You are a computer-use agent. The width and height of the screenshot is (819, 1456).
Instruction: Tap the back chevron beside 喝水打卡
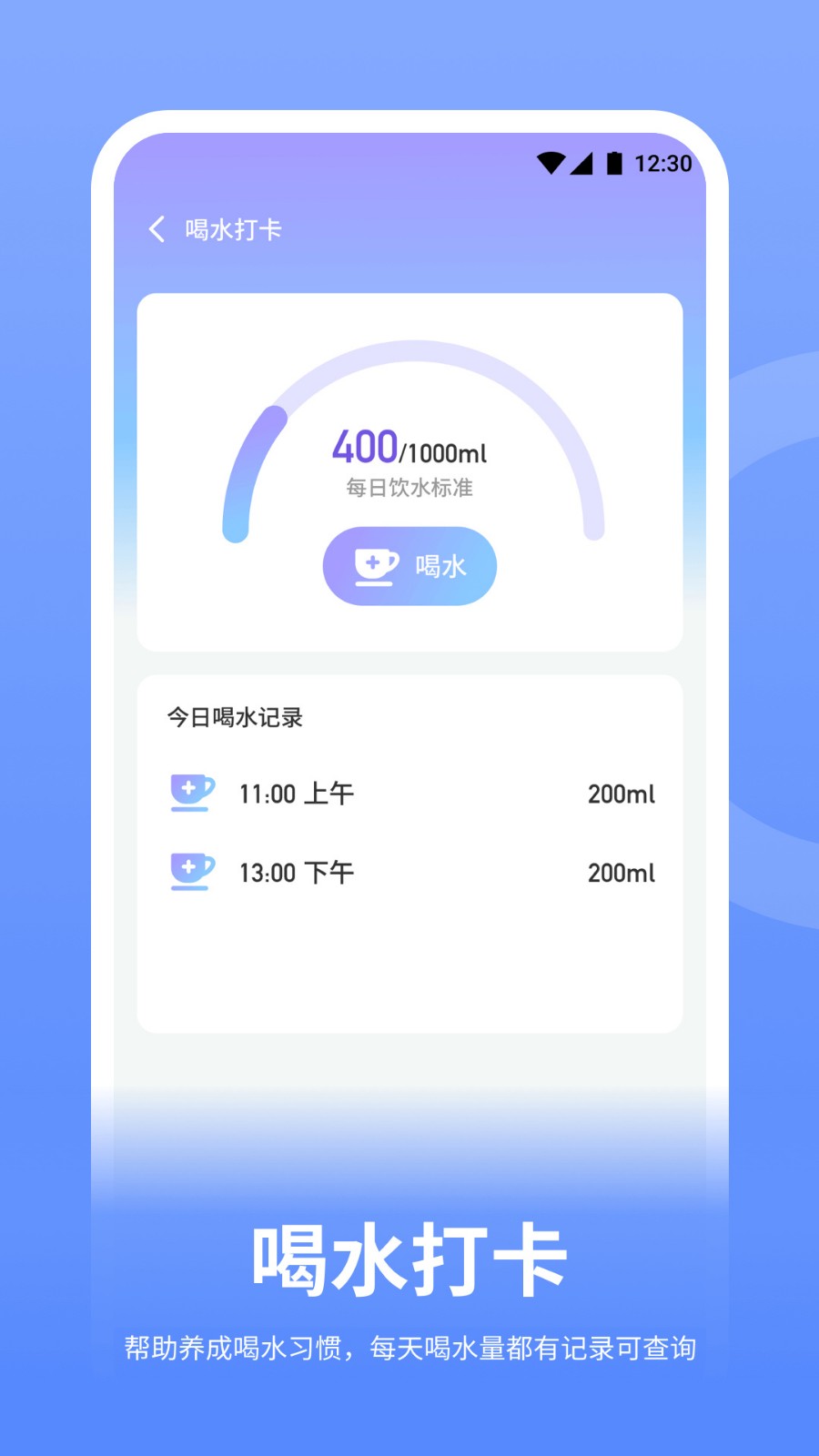point(157,227)
